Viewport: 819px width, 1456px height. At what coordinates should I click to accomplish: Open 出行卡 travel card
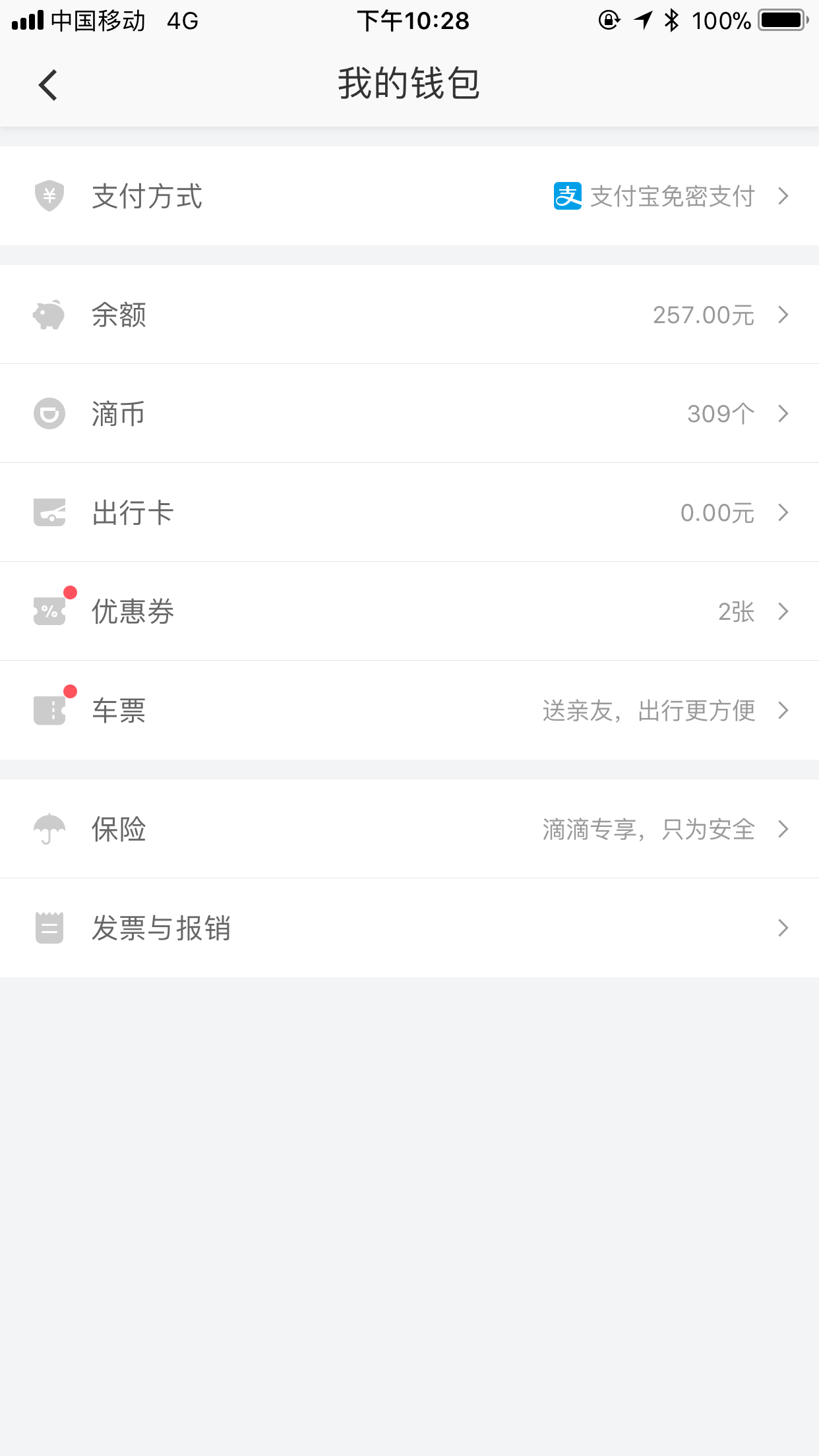[x=409, y=512]
